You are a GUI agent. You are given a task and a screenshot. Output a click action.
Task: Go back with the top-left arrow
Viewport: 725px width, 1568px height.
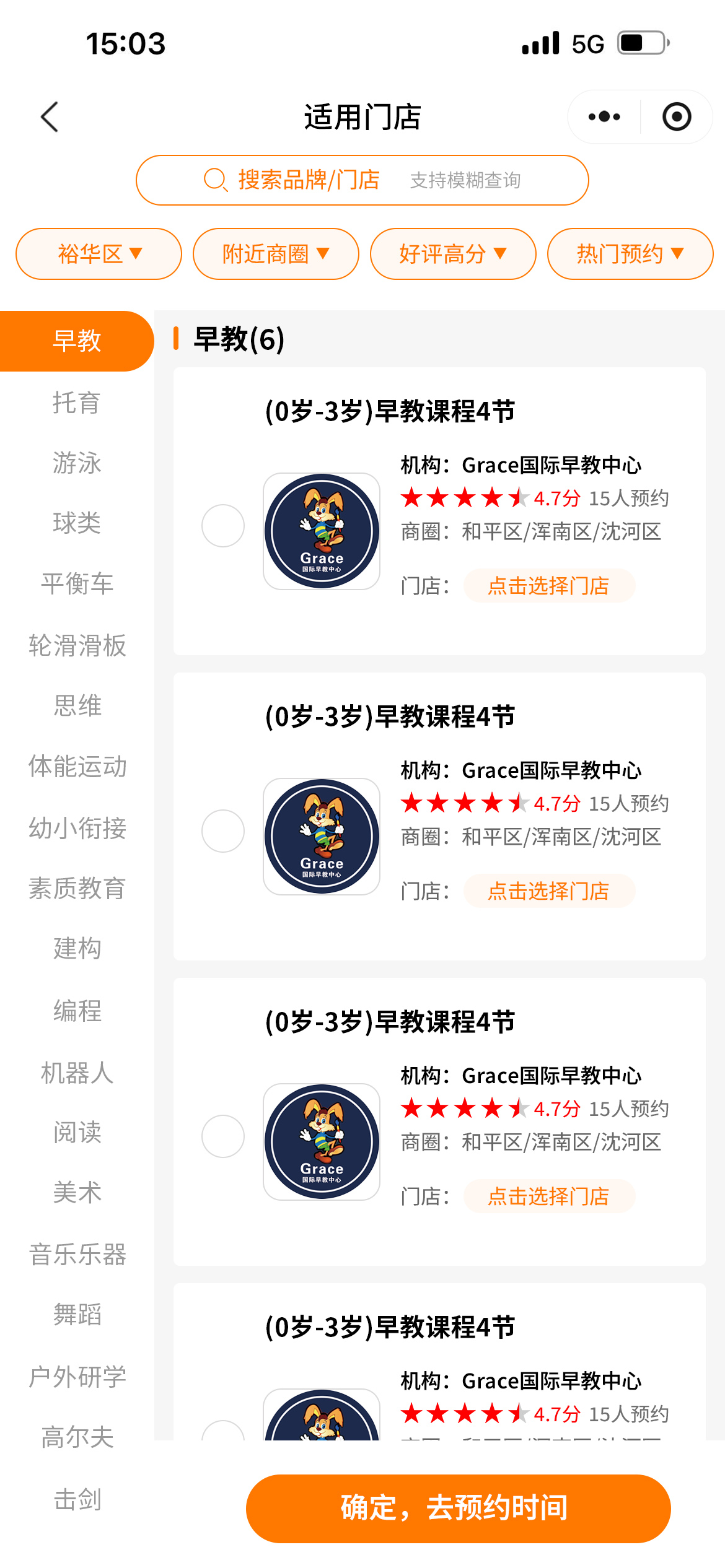click(50, 117)
